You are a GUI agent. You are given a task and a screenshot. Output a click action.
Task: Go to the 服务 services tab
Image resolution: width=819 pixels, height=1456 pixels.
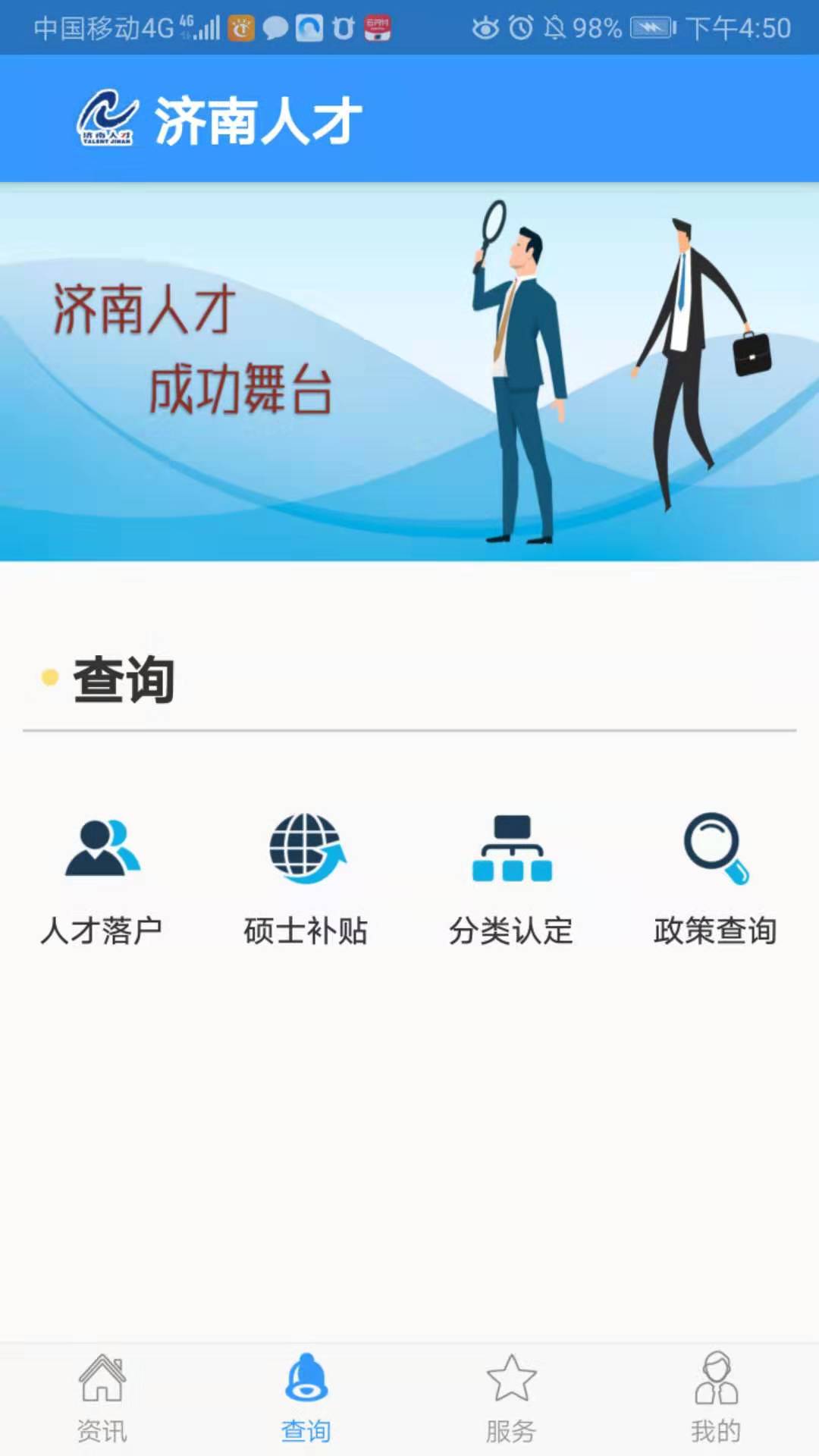[511, 1398]
